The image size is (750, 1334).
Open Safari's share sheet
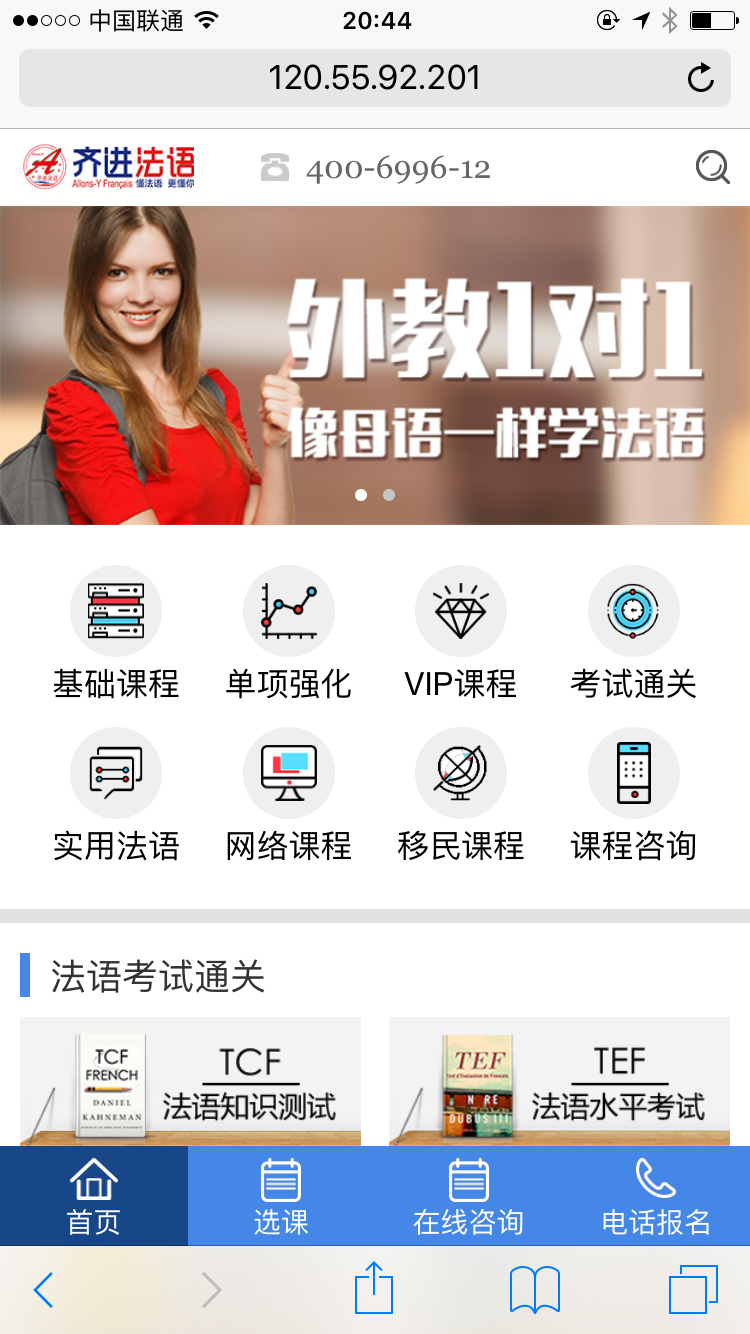click(x=375, y=1288)
